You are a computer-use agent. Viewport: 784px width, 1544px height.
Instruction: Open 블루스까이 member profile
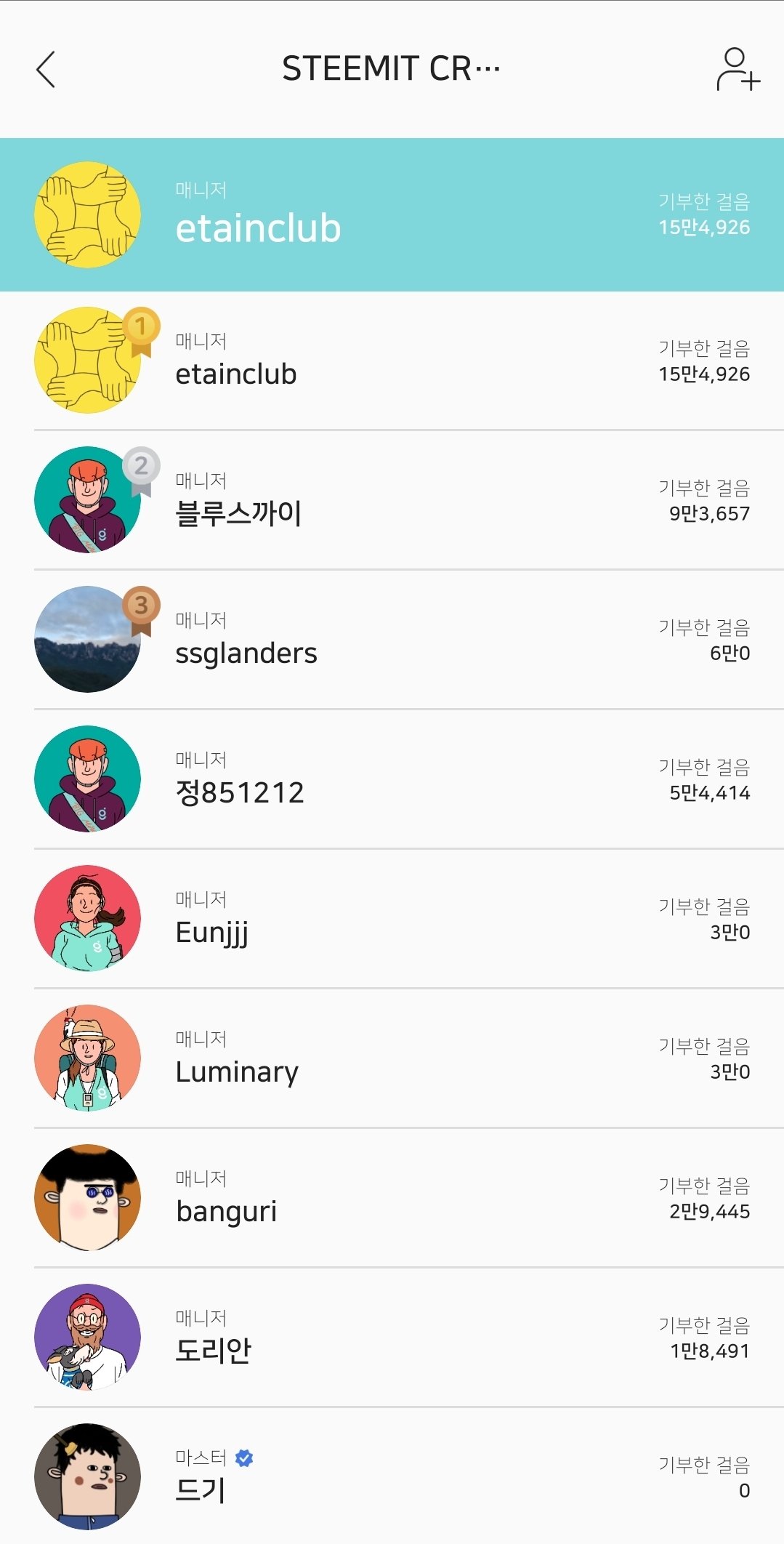point(392,500)
